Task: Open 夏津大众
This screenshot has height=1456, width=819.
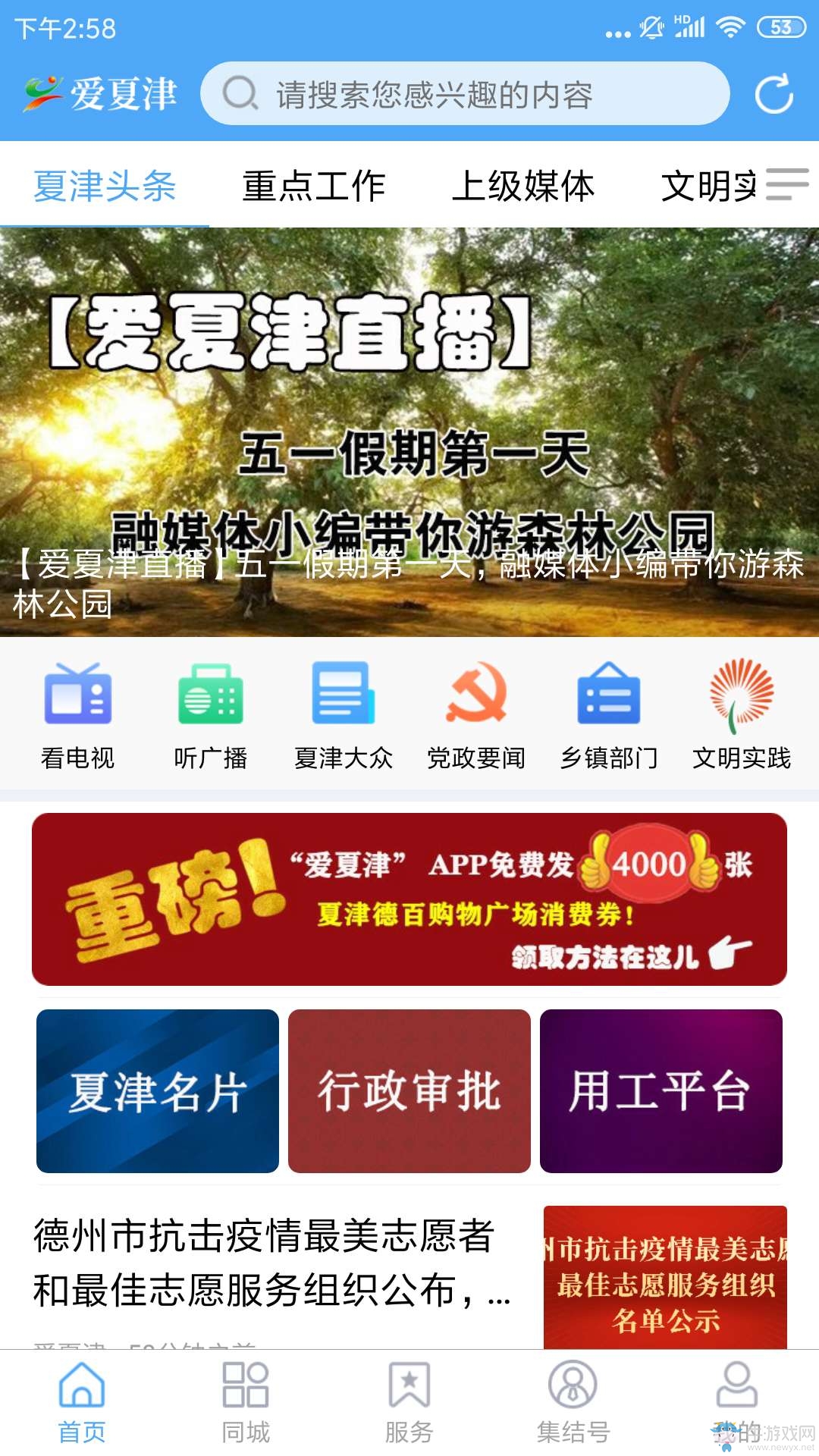Action: 343,714
